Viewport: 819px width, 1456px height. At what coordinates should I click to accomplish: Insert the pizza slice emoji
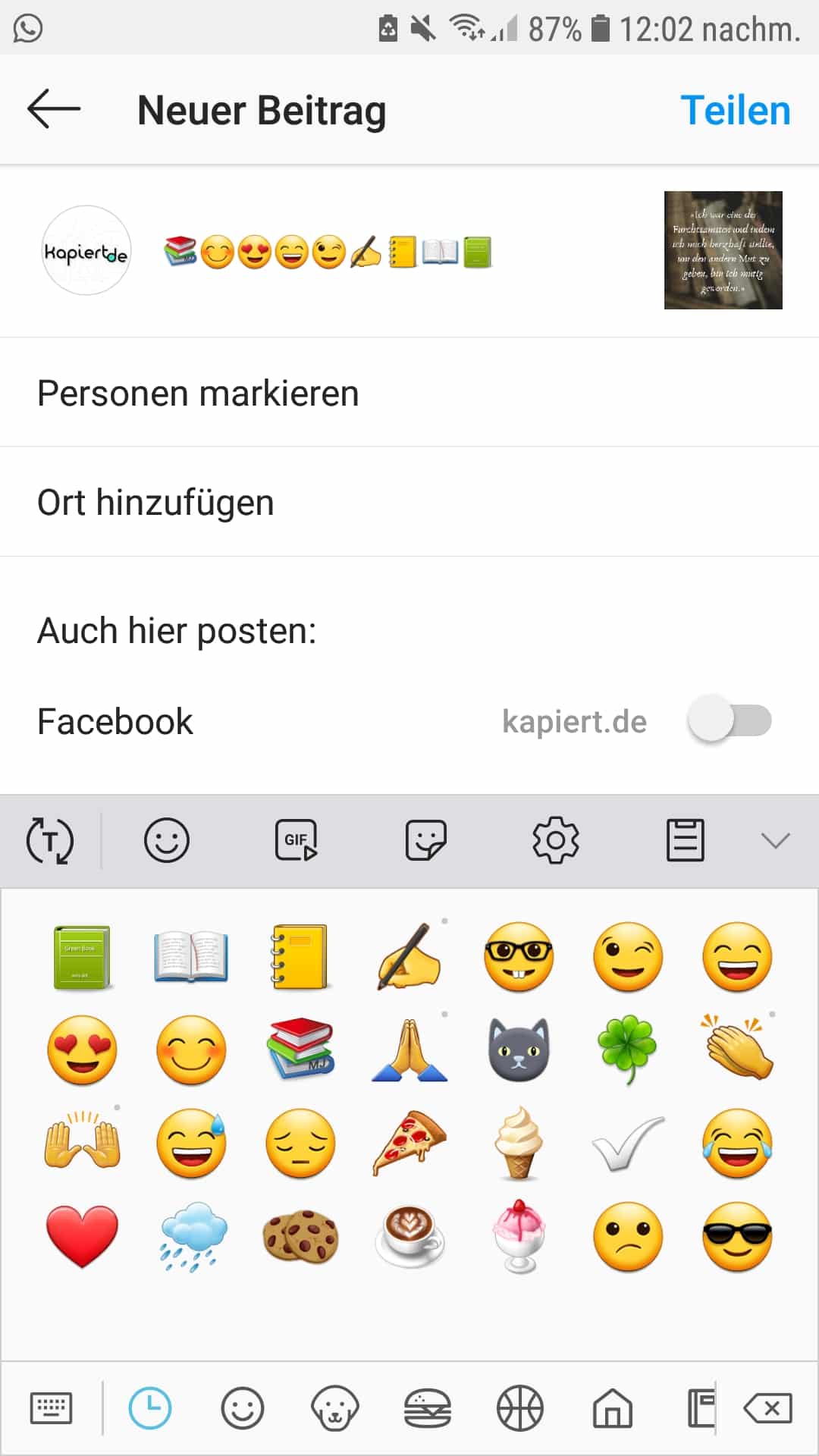click(409, 1143)
